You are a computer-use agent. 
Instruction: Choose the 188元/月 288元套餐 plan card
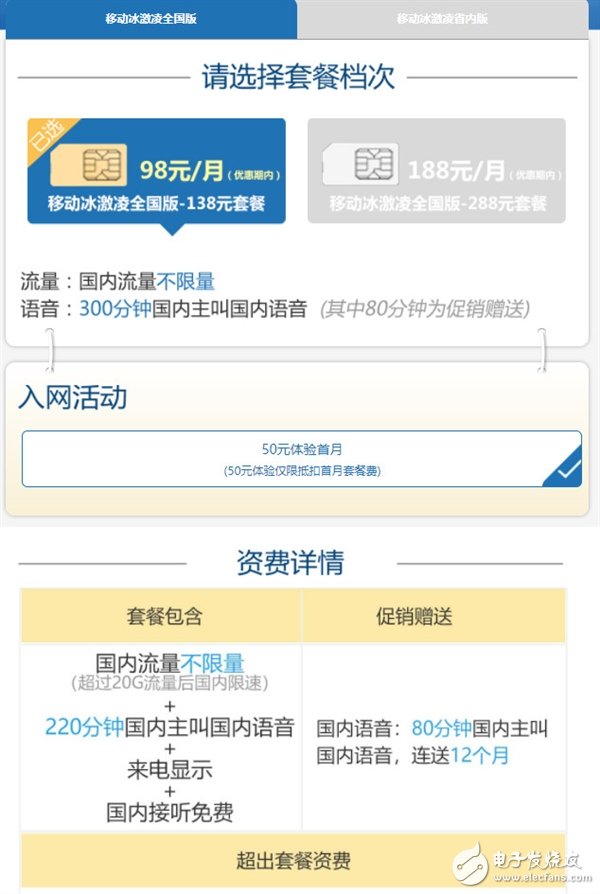436,172
